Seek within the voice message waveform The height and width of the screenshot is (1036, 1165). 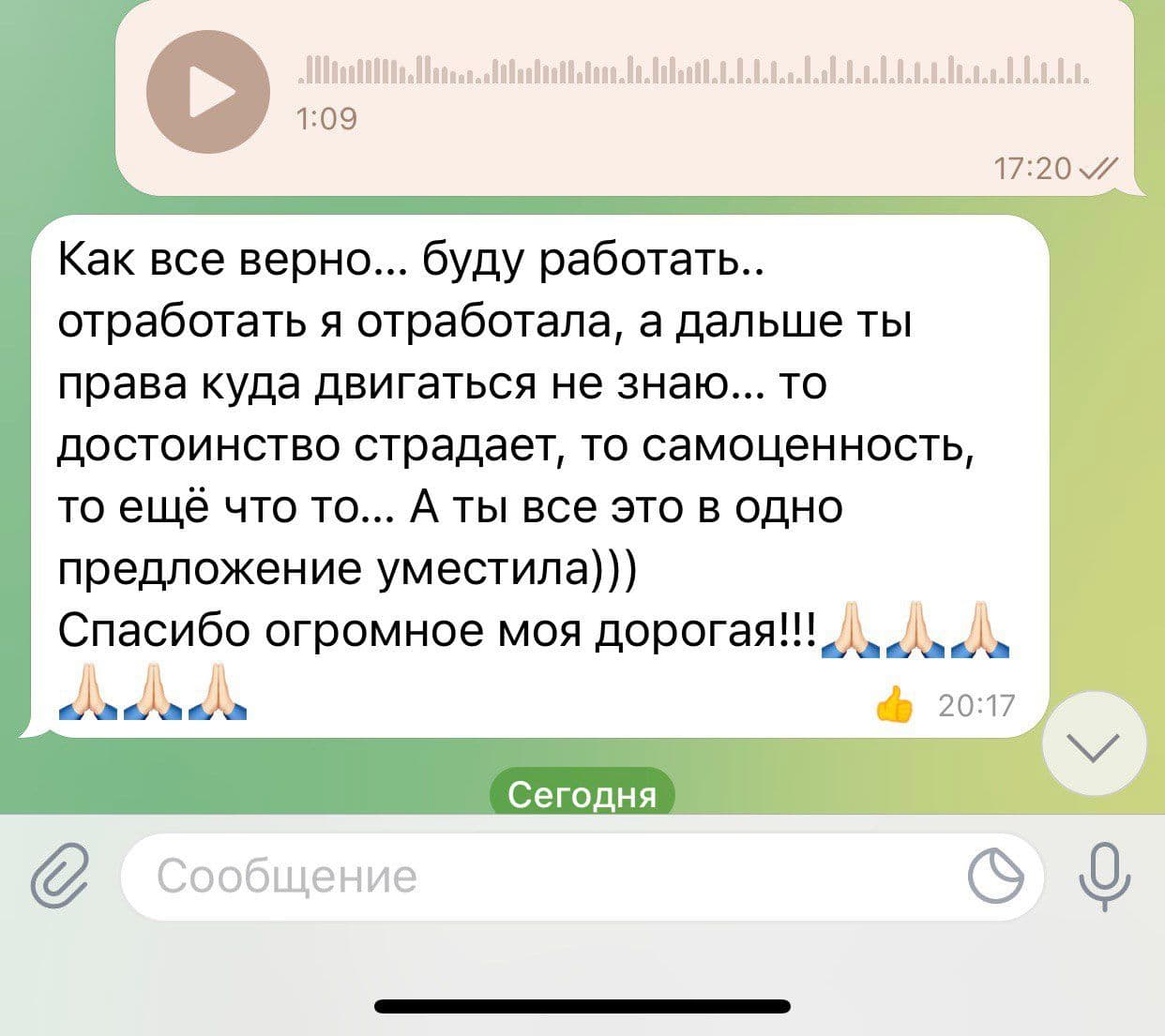coord(692,71)
